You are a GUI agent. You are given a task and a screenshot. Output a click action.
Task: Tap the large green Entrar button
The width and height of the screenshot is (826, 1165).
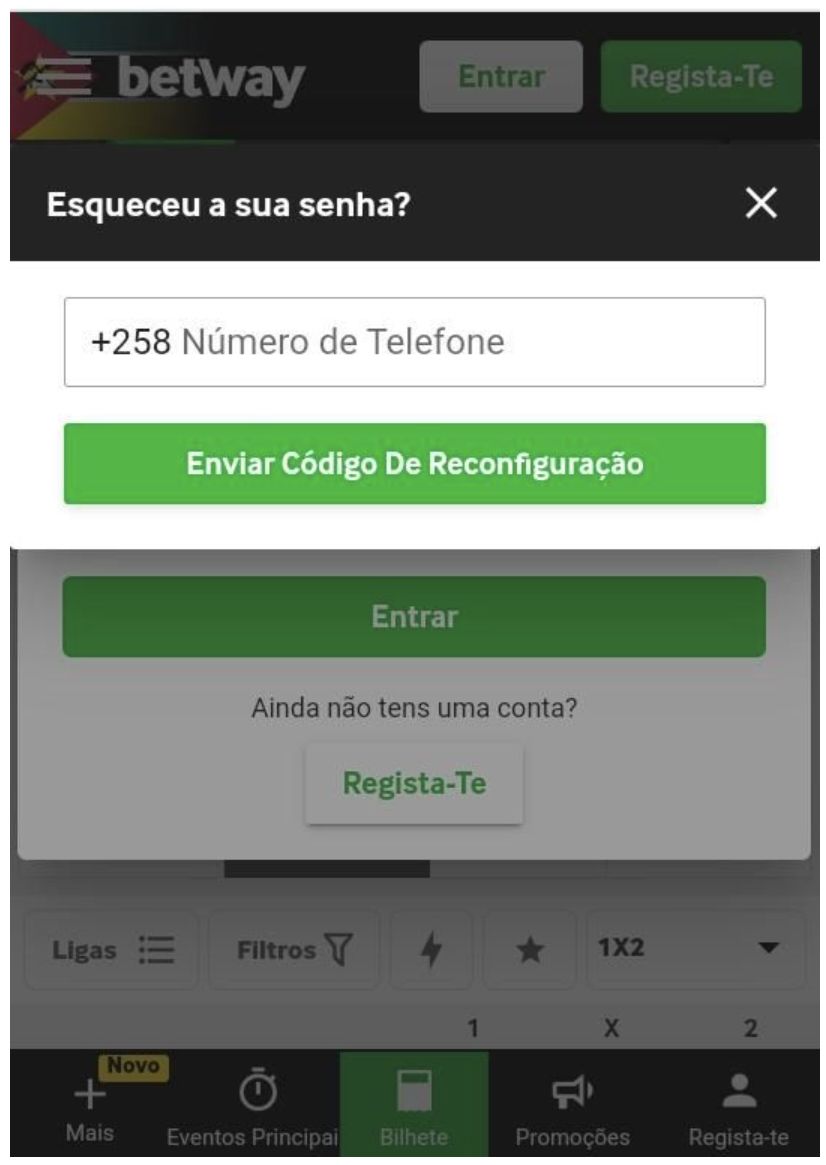tap(414, 617)
